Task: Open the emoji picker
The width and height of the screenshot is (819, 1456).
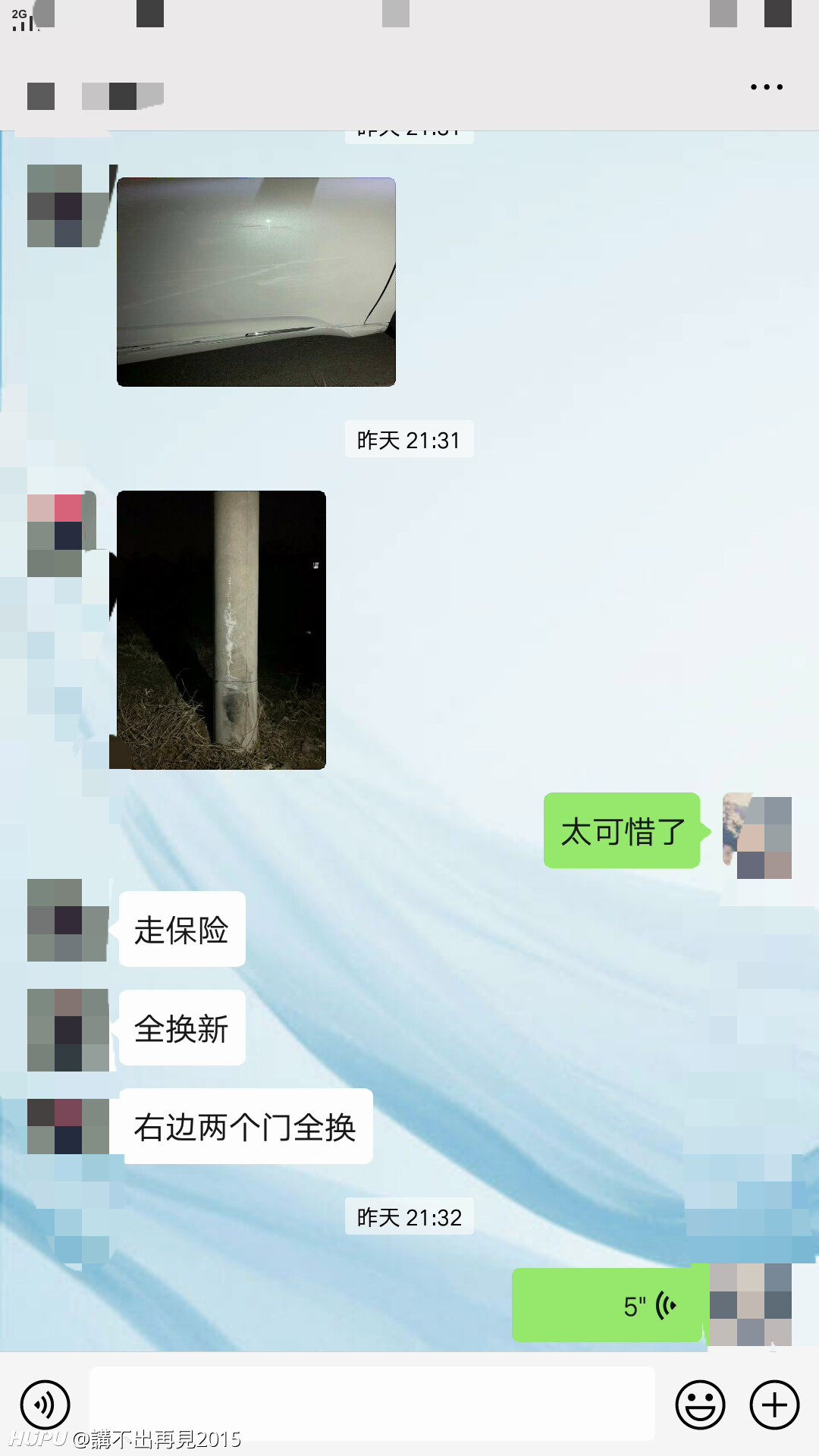Action: pyautogui.click(x=700, y=1405)
